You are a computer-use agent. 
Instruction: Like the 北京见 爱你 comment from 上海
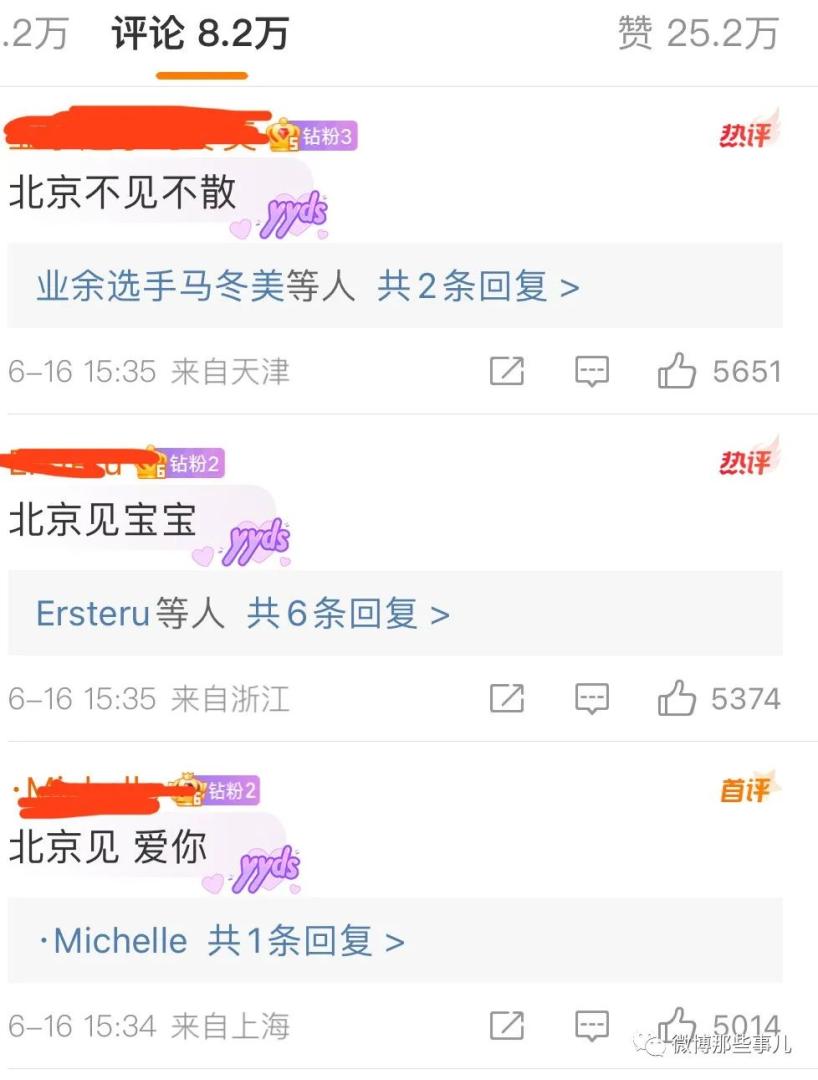(677, 1025)
